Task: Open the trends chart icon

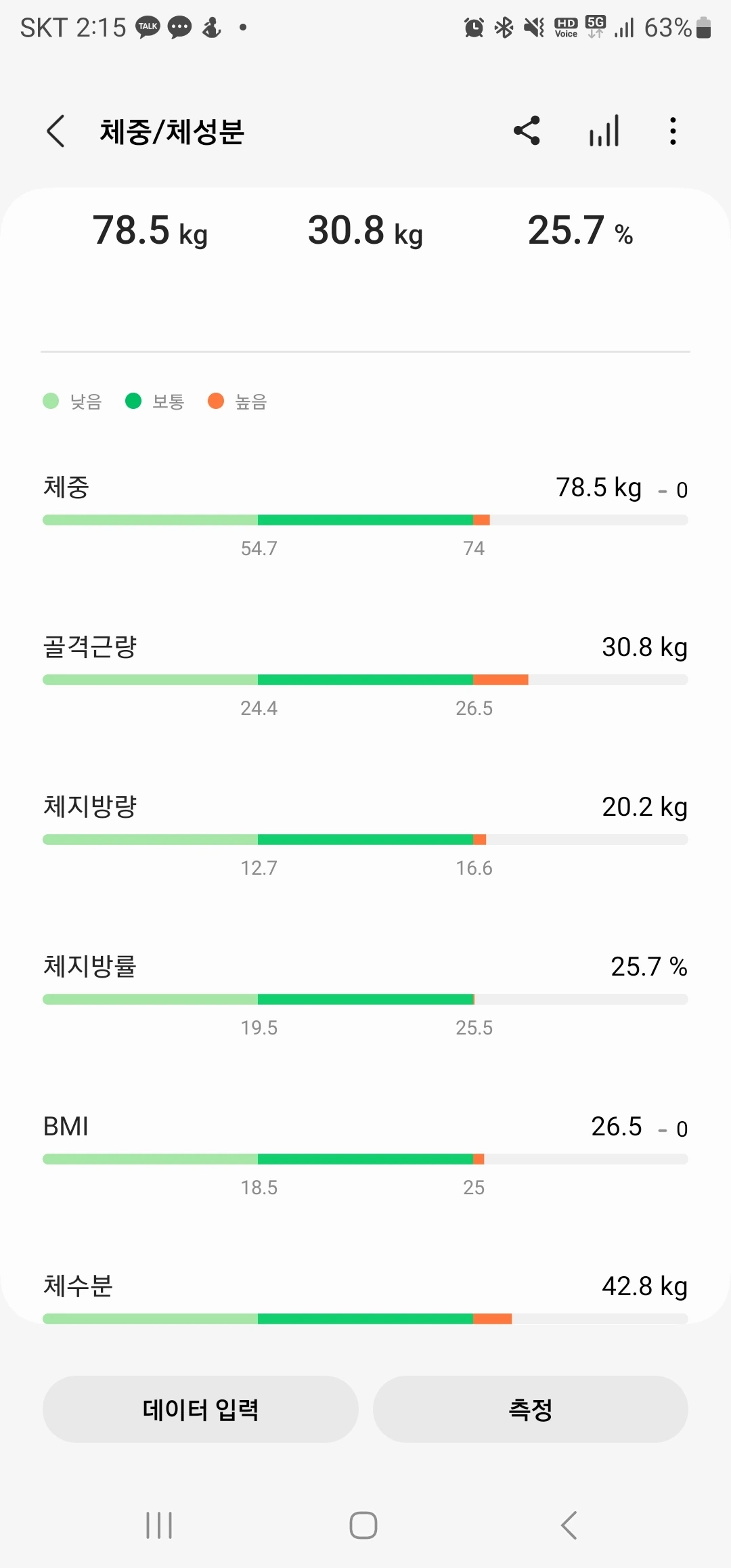Action: point(604,131)
